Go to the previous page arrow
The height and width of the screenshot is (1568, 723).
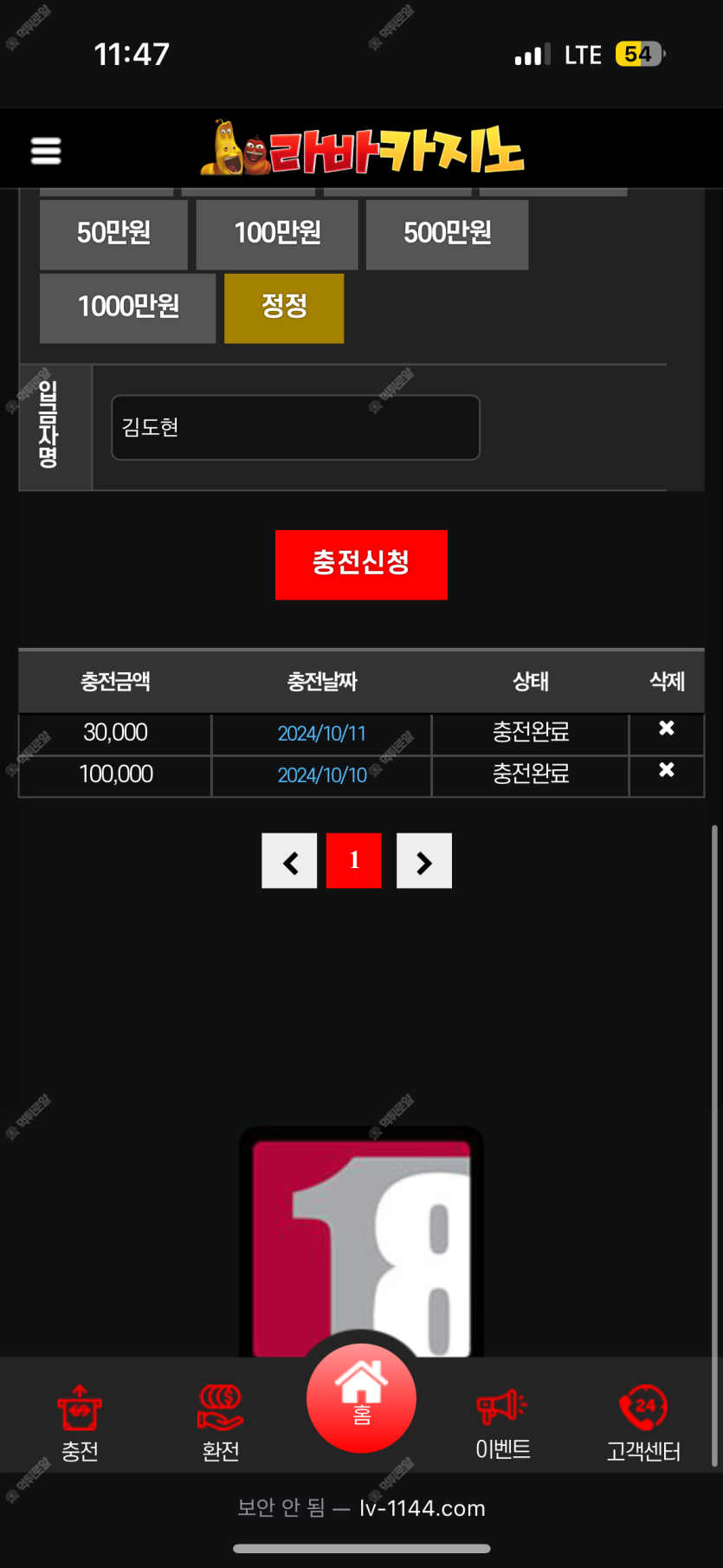click(289, 861)
